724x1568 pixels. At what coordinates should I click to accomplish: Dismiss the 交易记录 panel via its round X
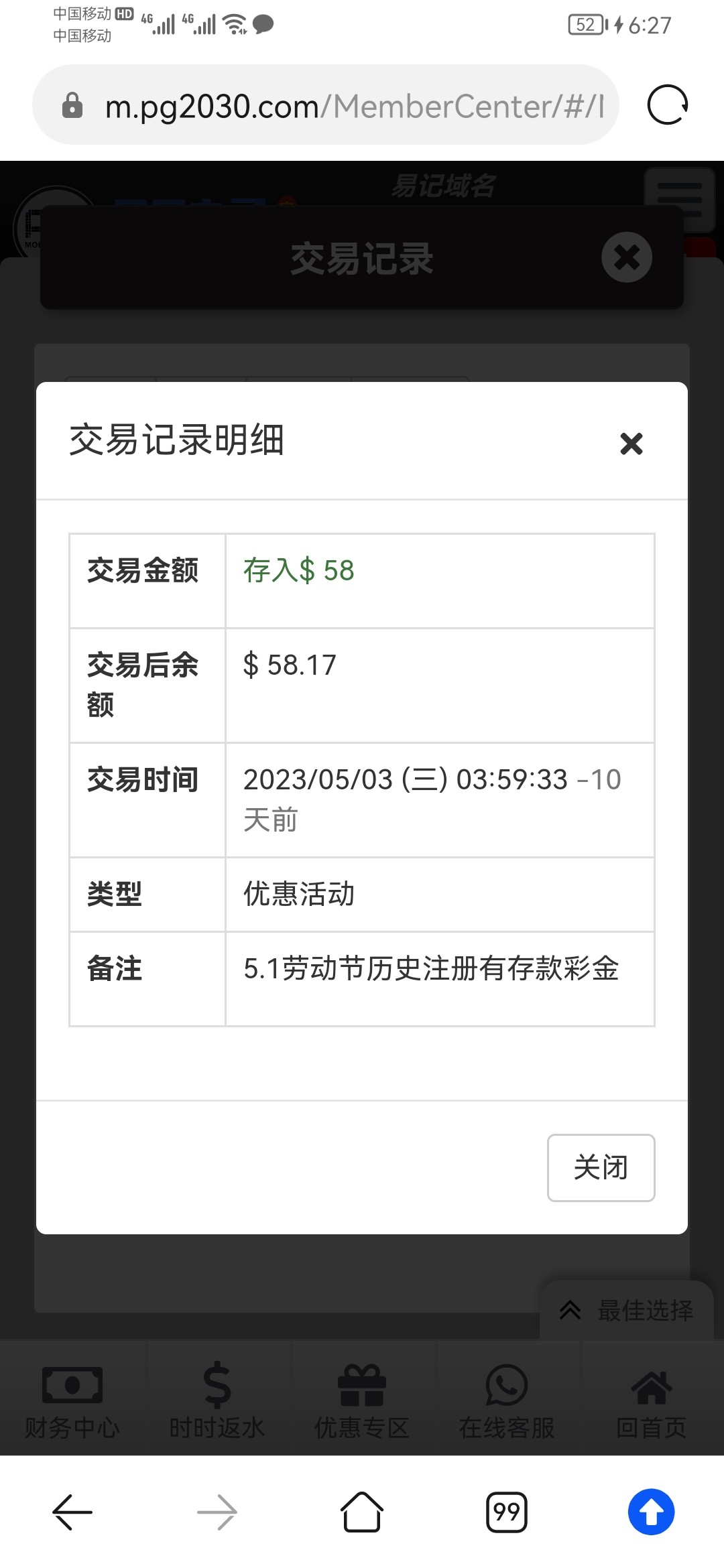click(x=627, y=257)
